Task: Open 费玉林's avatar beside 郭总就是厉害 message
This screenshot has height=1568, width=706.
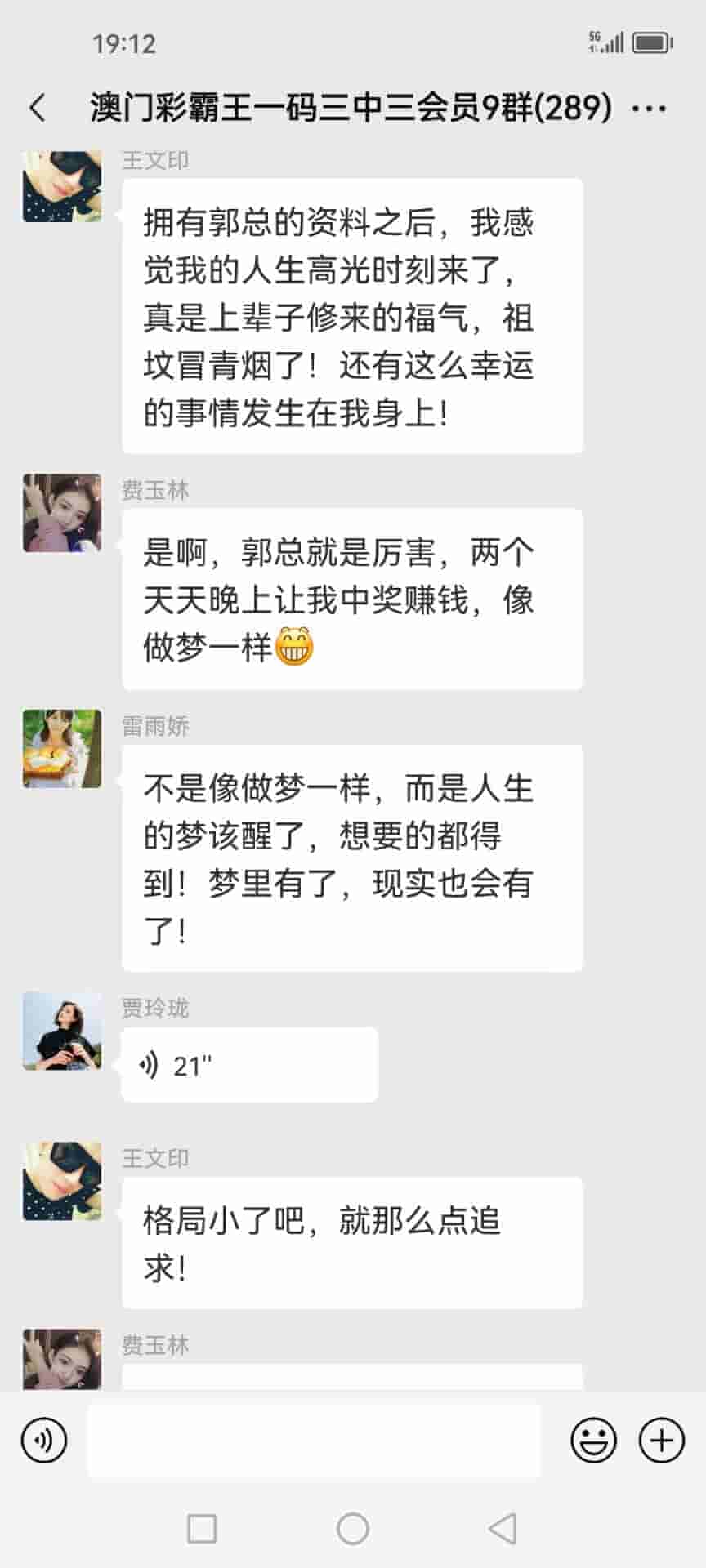Action: (62, 513)
